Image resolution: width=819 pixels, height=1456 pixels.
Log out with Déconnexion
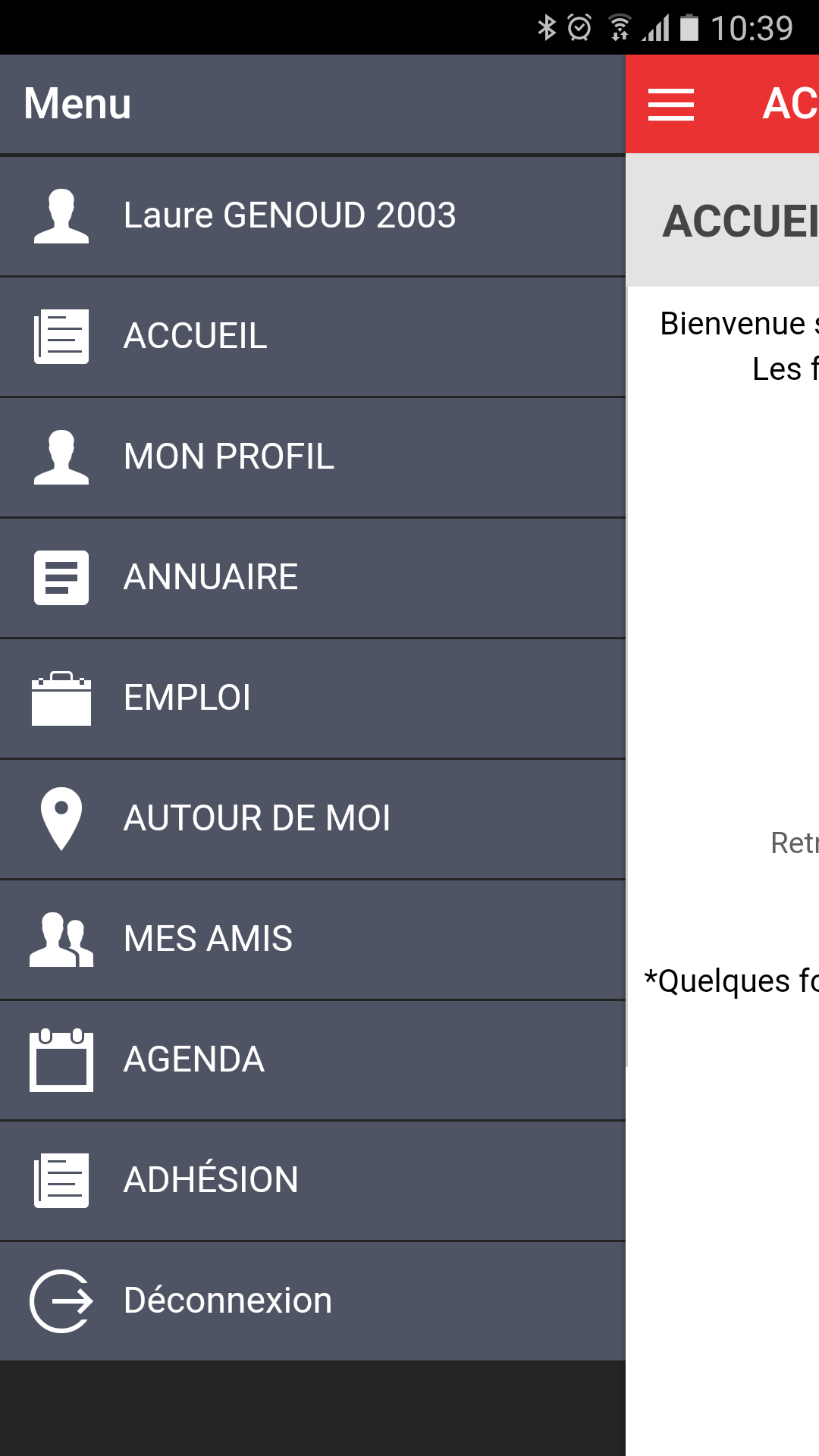(227, 1301)
